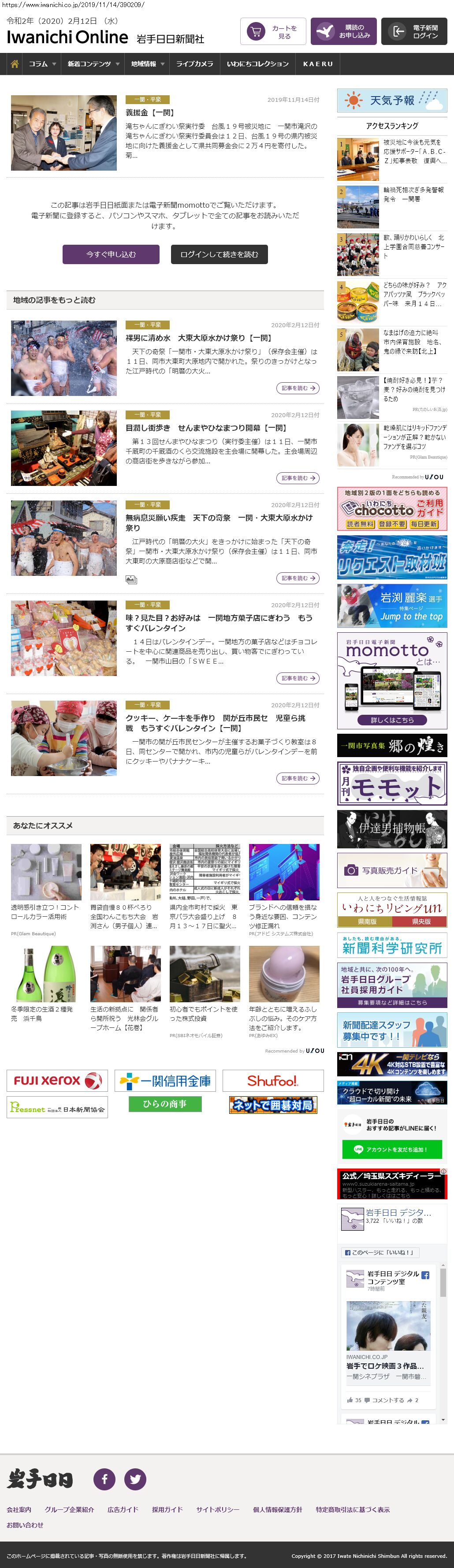
Task: Open 会社案内 footer link
Action: pos(19,1509)
